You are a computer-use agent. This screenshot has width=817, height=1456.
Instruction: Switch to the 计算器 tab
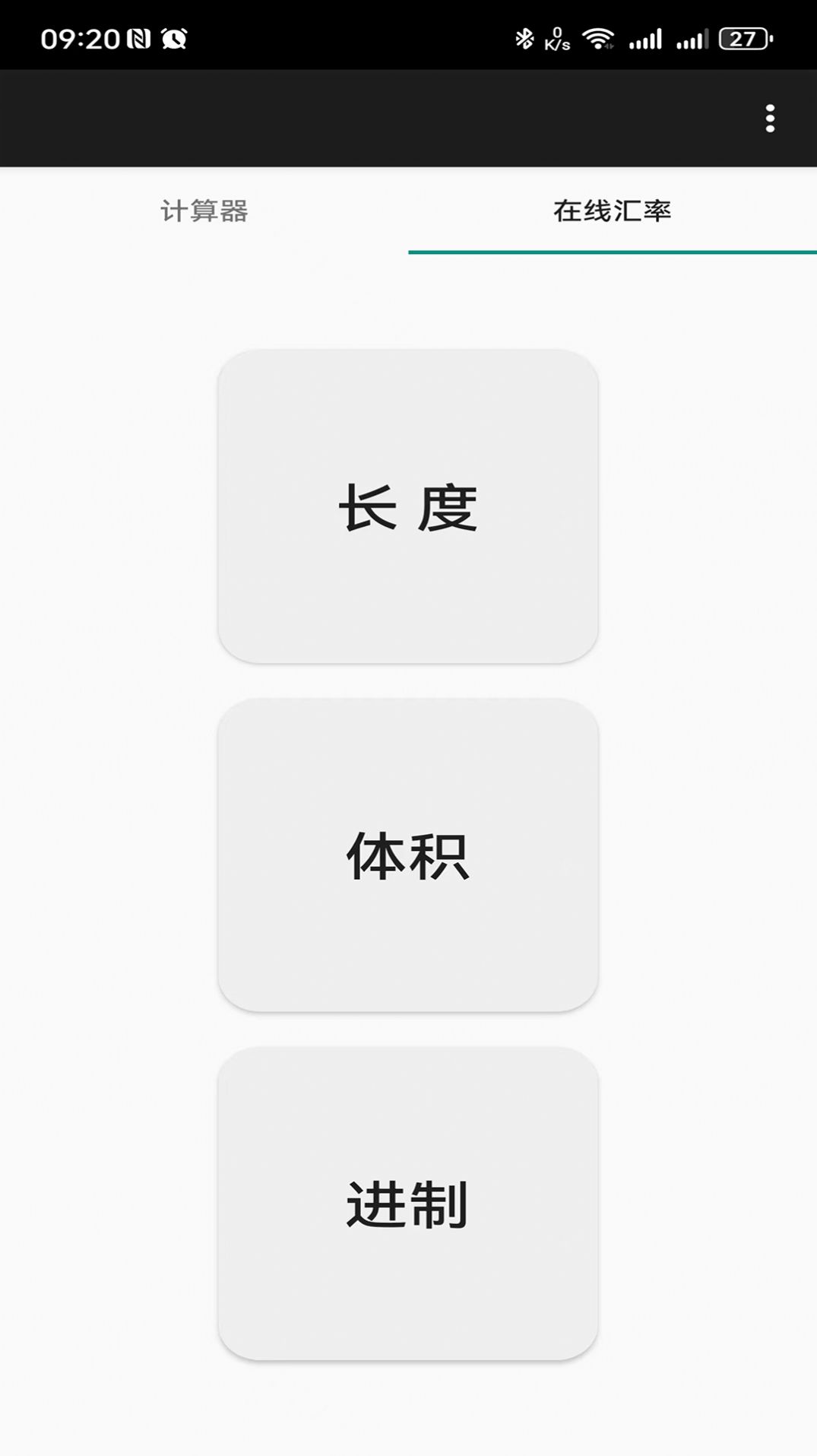click(204, 211)
